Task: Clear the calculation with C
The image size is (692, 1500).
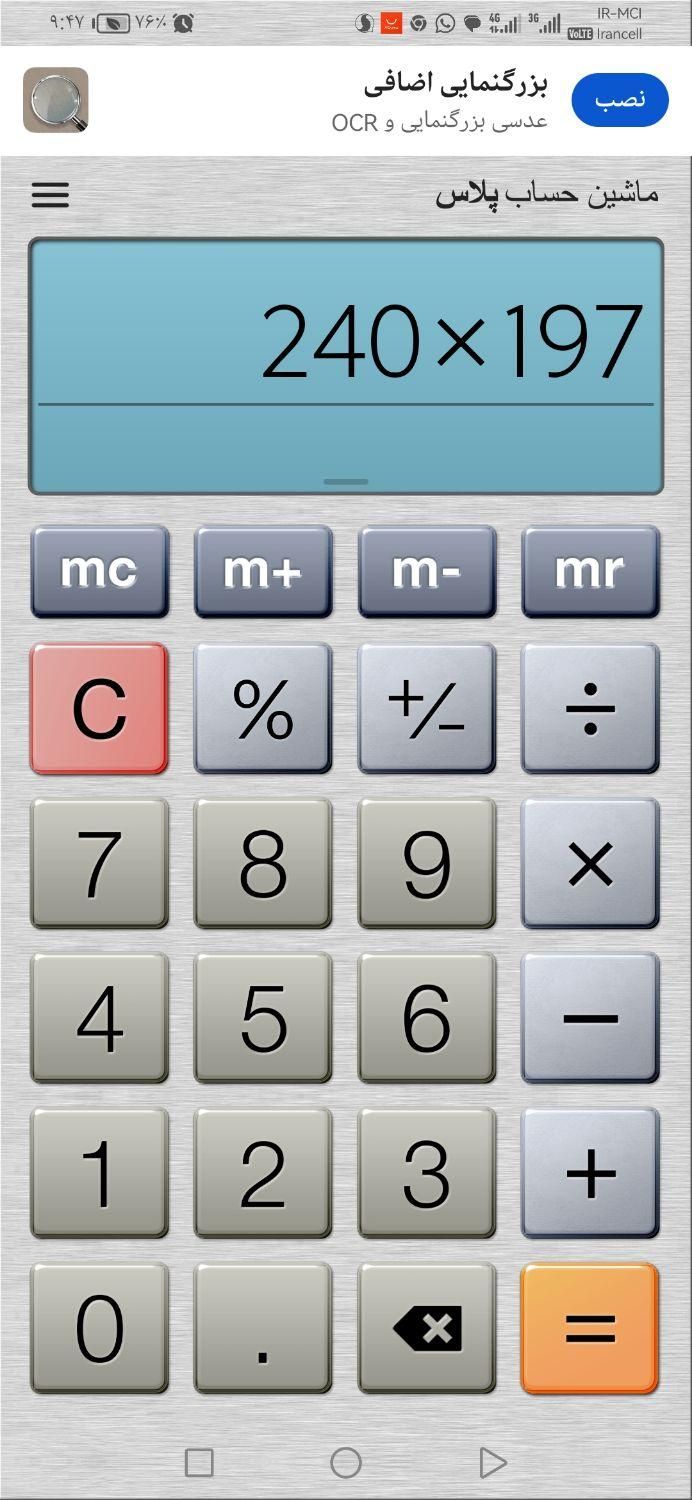Action: point(99,708)
